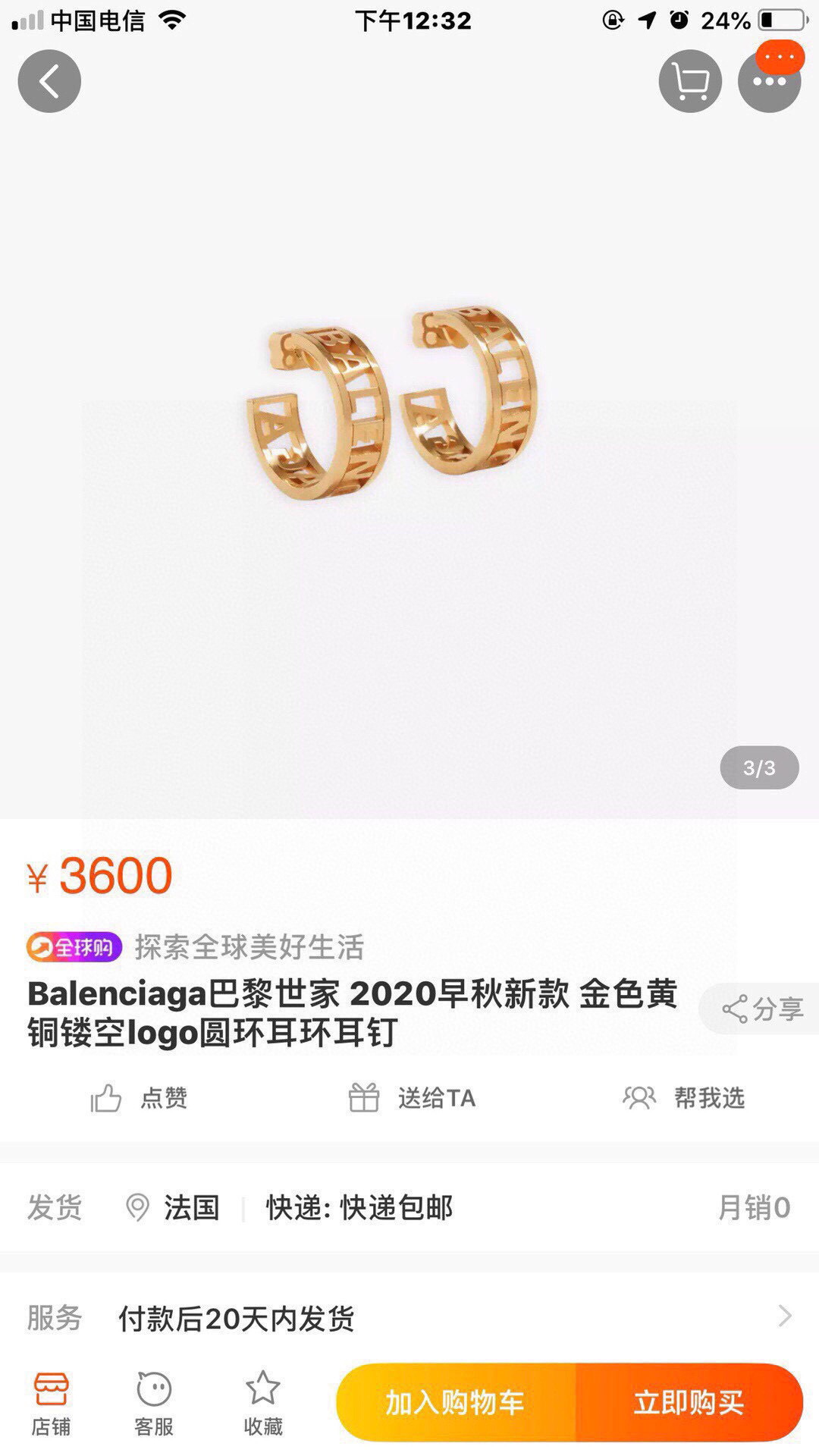Open the three-dot overflow menu
Image resolution: width=819 pixels, height=1456 pixels.
(x=769, y=81)
